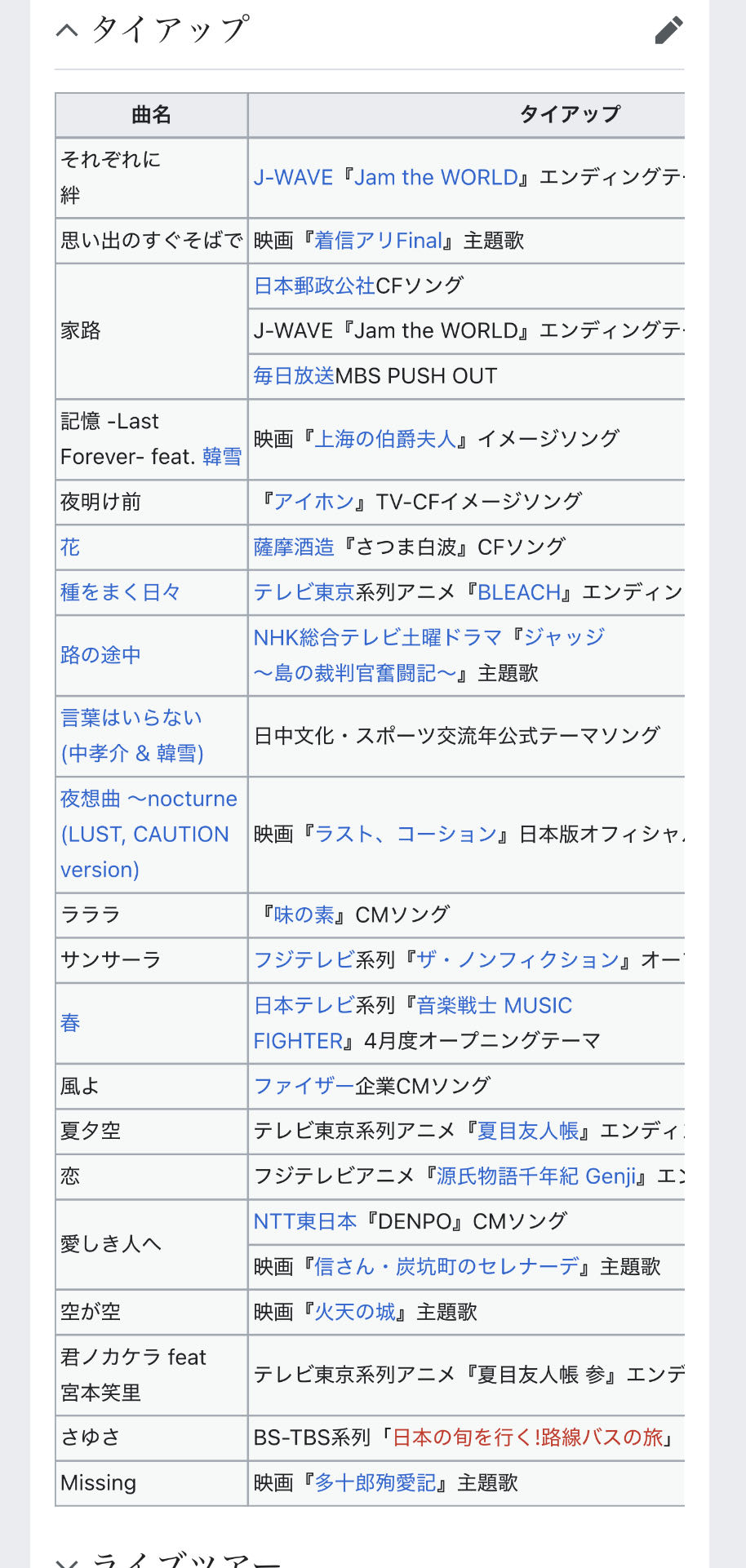Open the 多十郎殉愛記 movie link
The image size is (746, 1568).
[x=375, y=1482]
